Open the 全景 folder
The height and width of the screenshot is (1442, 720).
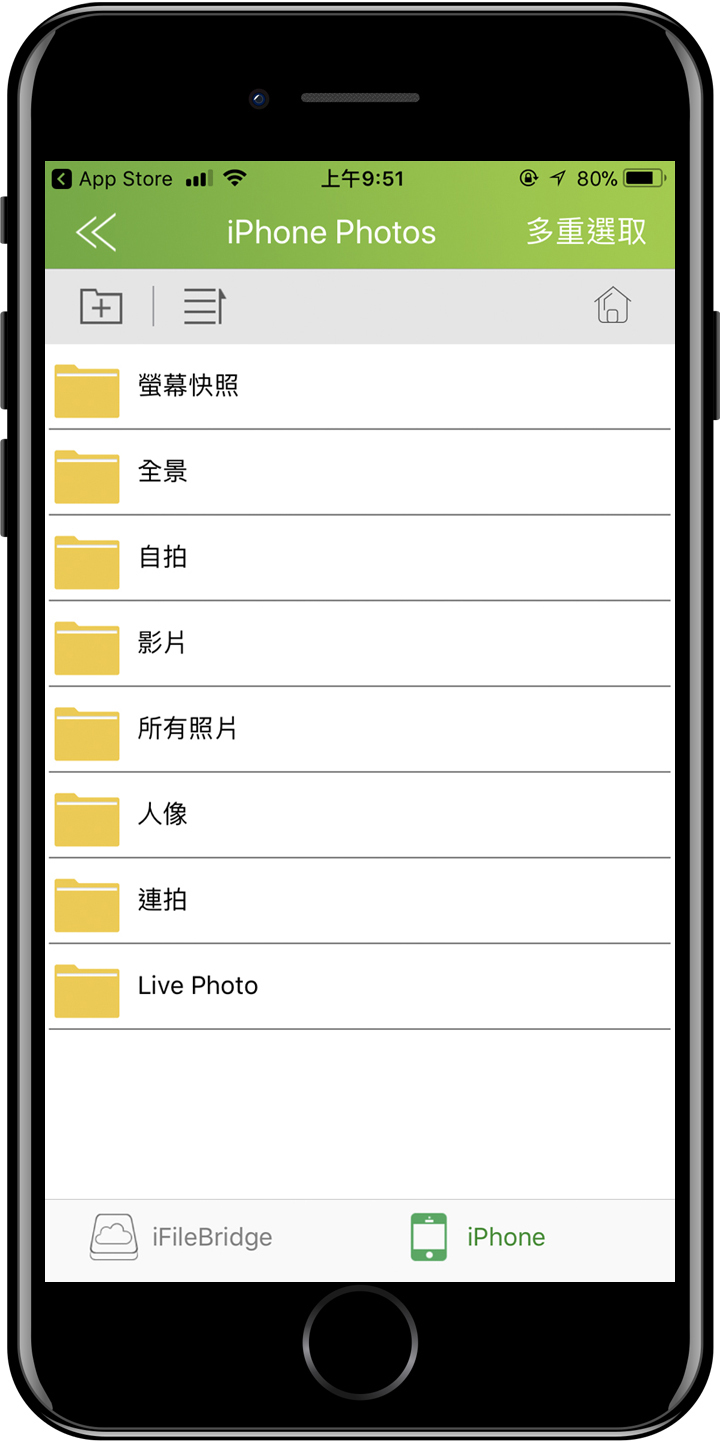tap(162, 471)
